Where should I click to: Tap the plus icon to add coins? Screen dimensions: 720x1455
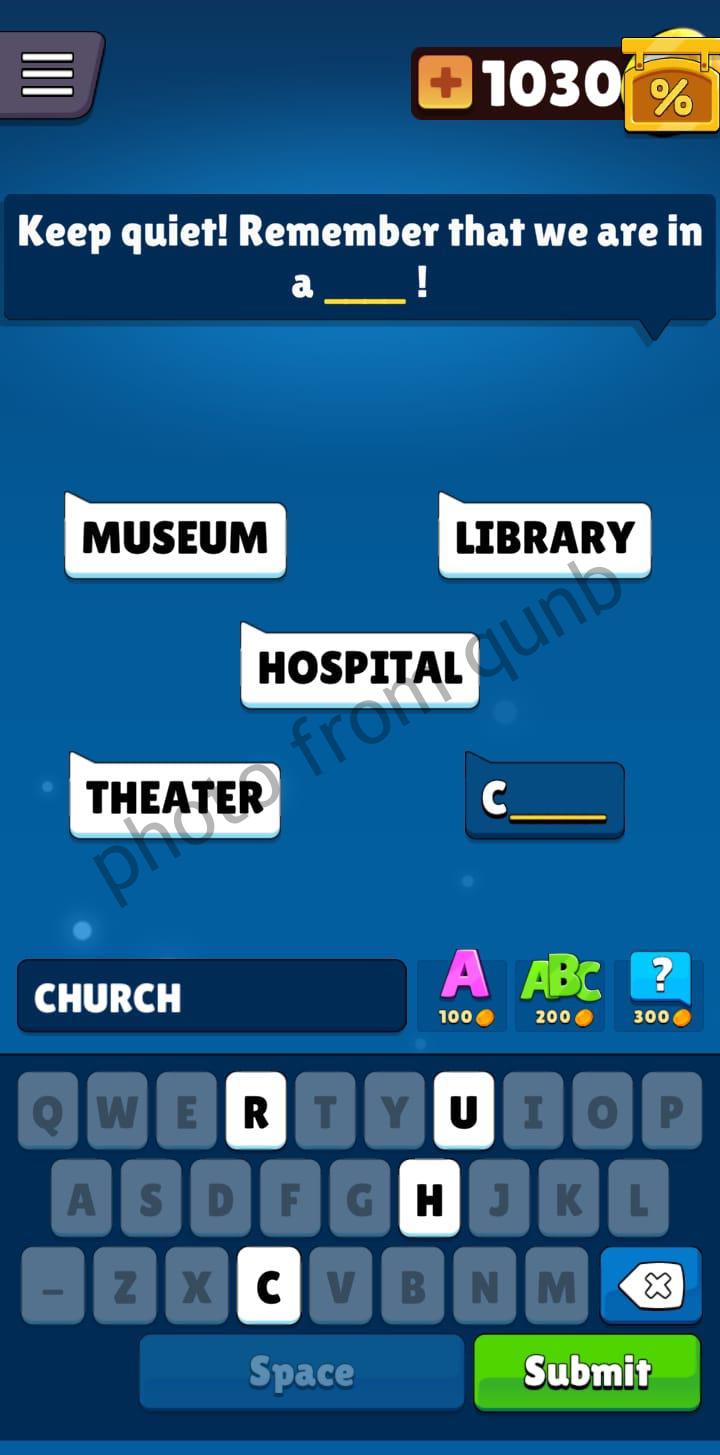[445, 83]
